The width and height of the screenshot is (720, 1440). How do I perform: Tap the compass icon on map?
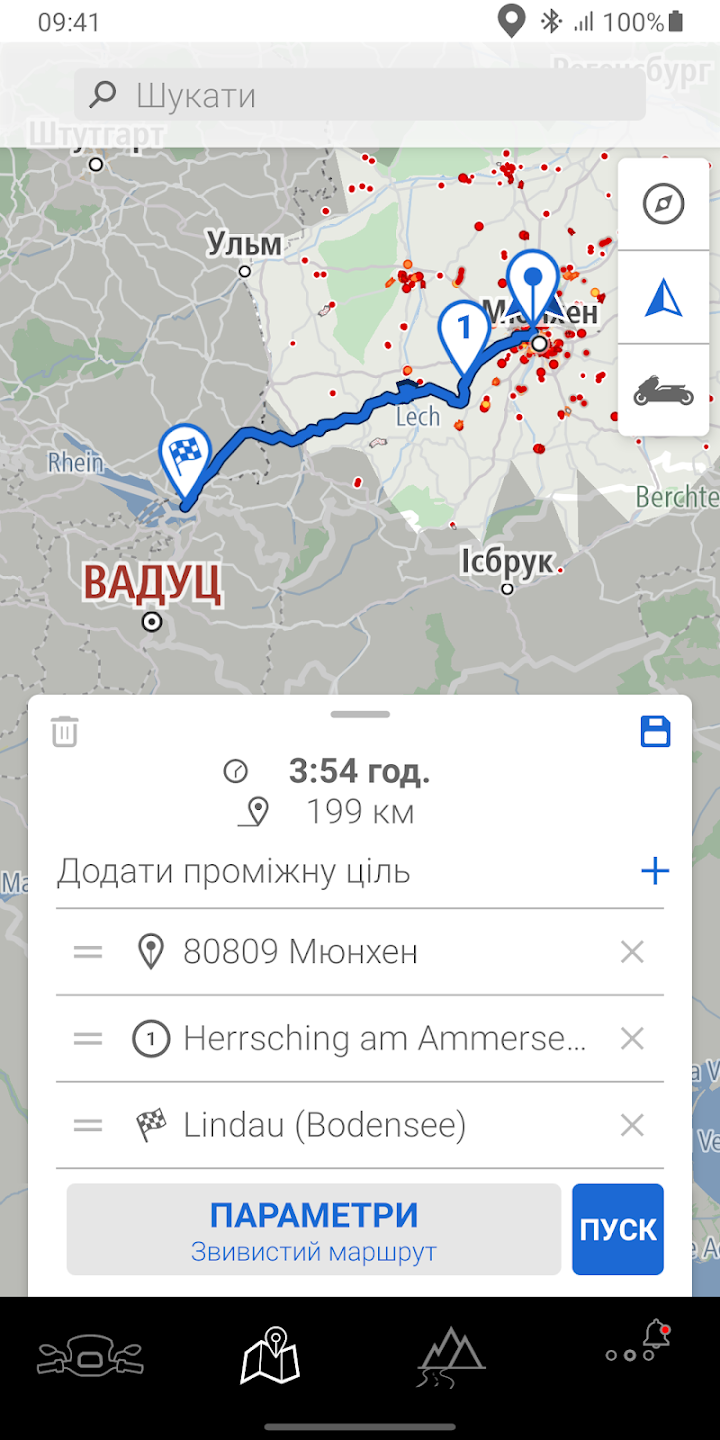(663, 204)
